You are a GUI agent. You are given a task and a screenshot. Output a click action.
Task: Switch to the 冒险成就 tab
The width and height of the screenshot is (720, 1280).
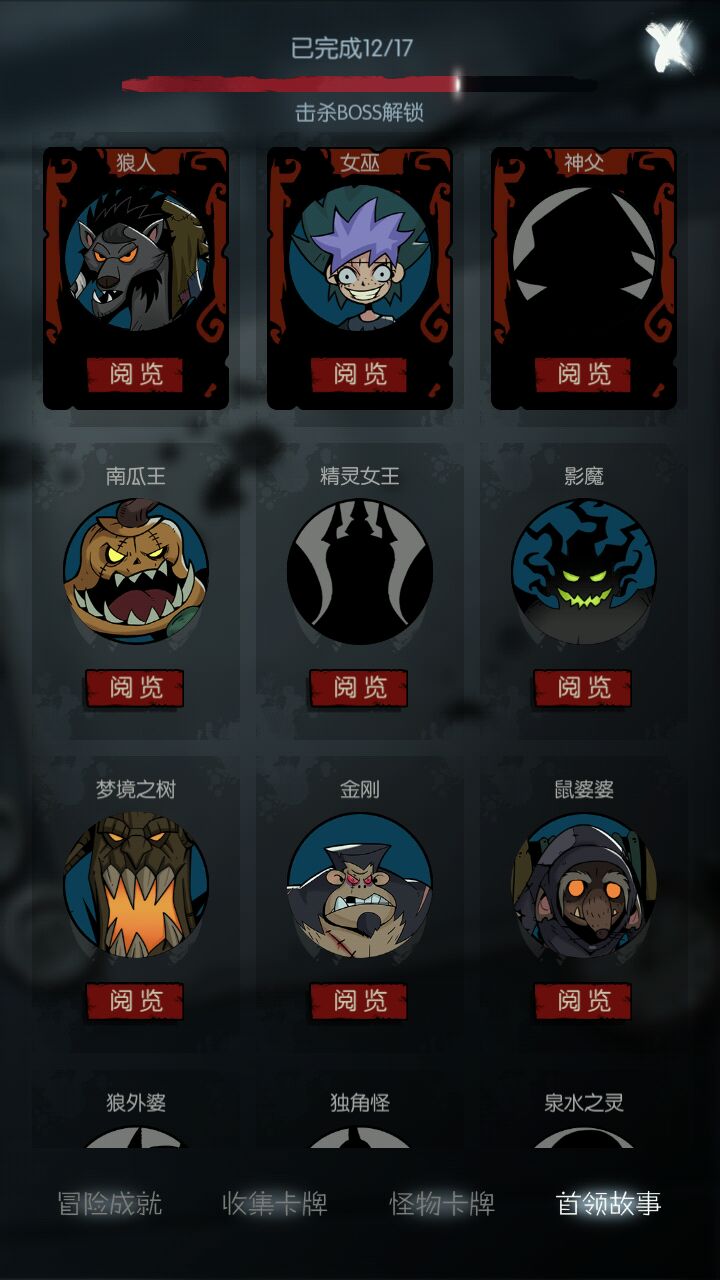pos(110,1203)
